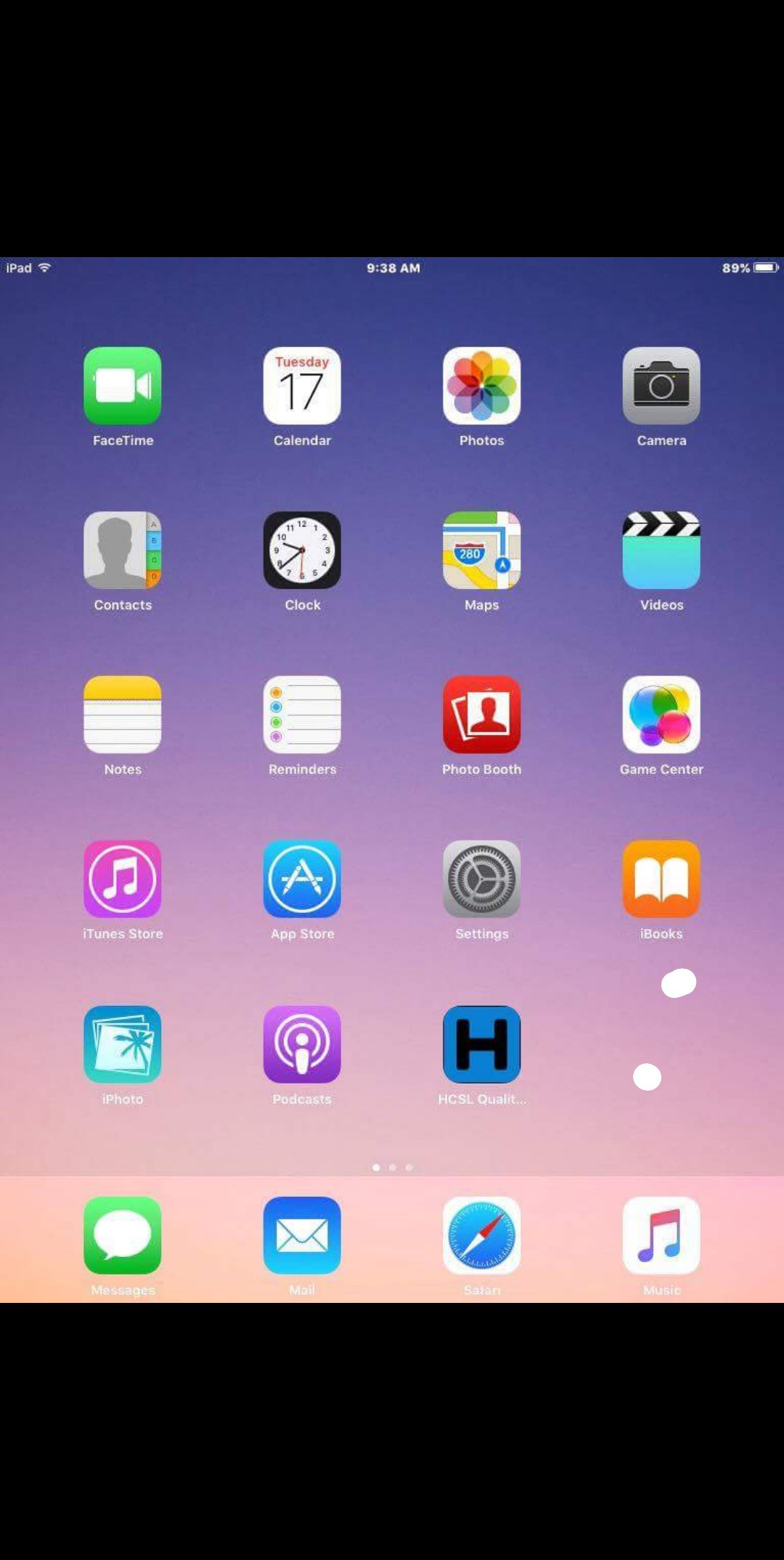This screenshot has height=1560, width=784.
Task: Open Mail from the dock
Action: 302,1235
